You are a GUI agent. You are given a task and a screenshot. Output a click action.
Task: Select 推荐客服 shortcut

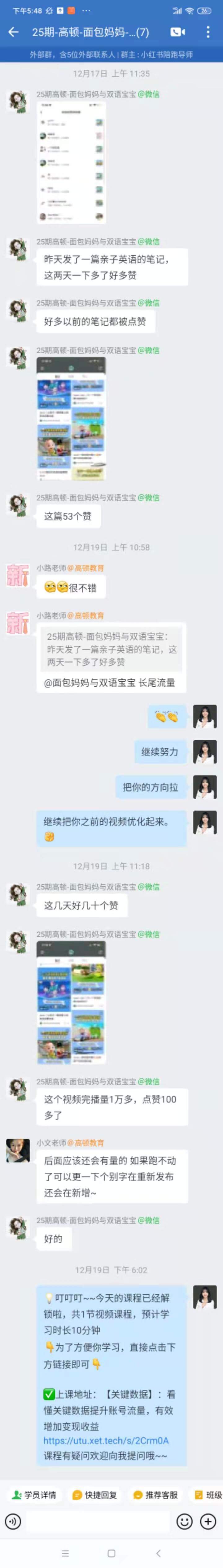[x=155, y=1495]
